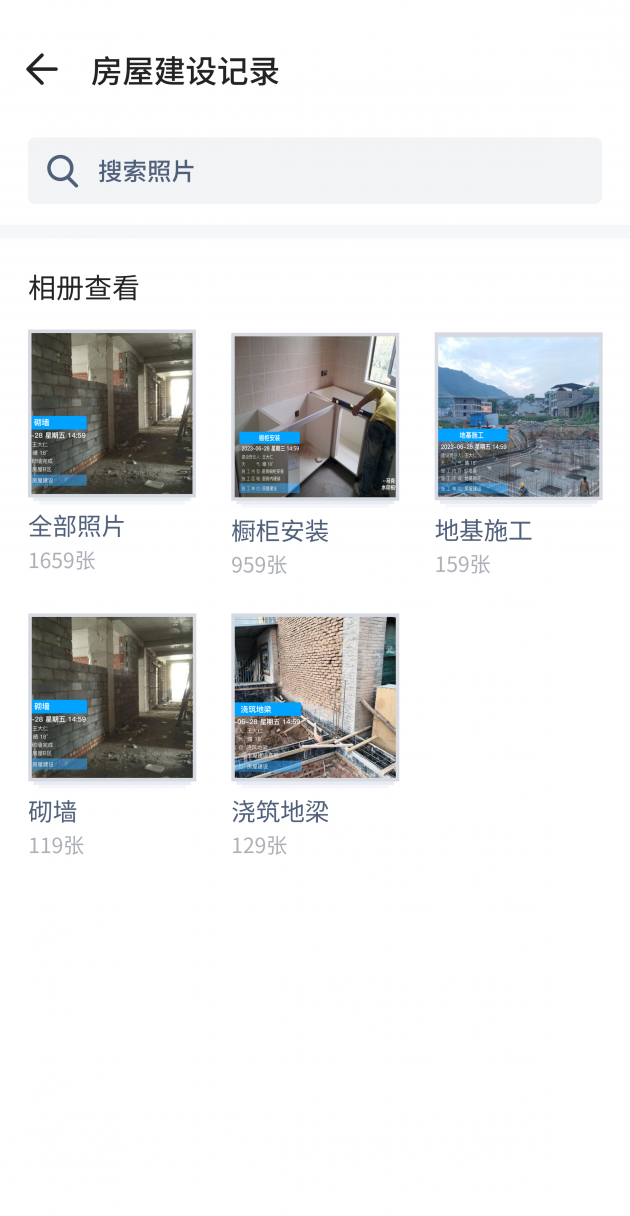
Task: Go back from 房屋建设记录
Action: (41, 70)
